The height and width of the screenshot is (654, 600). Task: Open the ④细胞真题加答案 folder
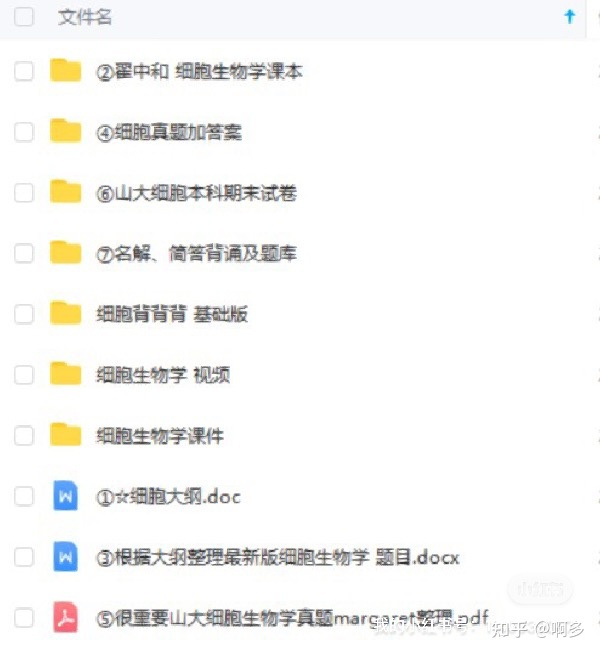(169, 132)
